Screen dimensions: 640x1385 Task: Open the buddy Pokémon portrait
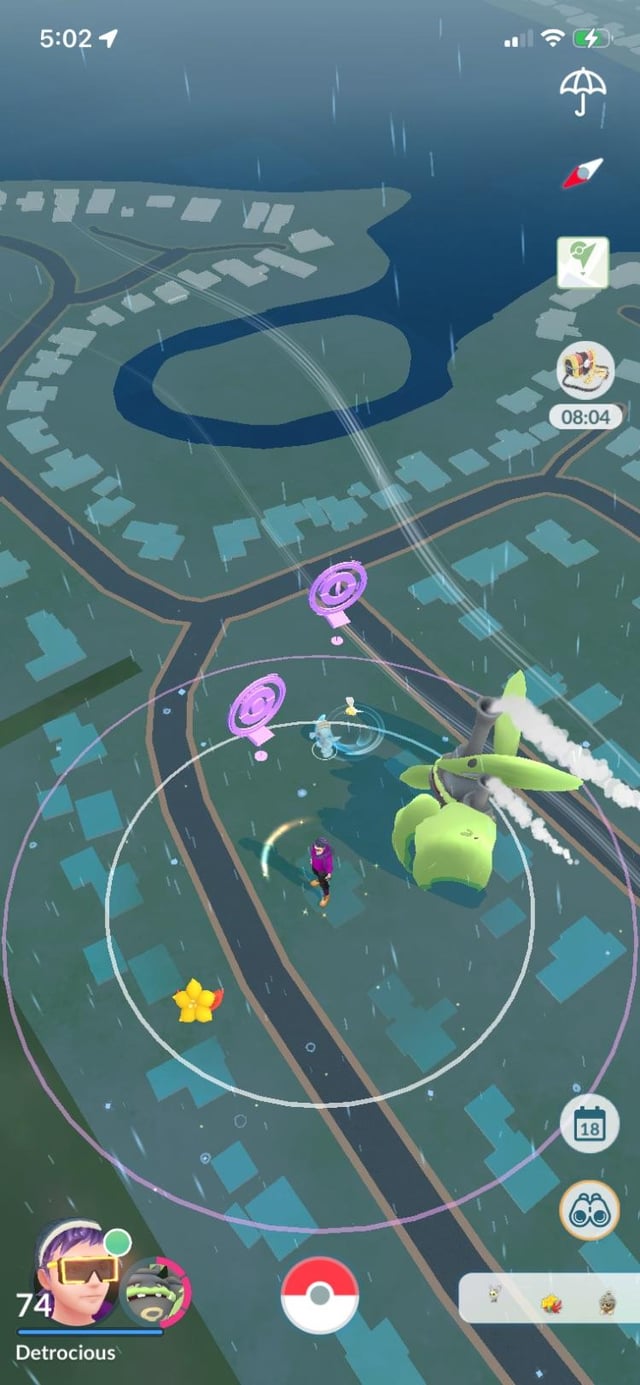coord(155,1292)
